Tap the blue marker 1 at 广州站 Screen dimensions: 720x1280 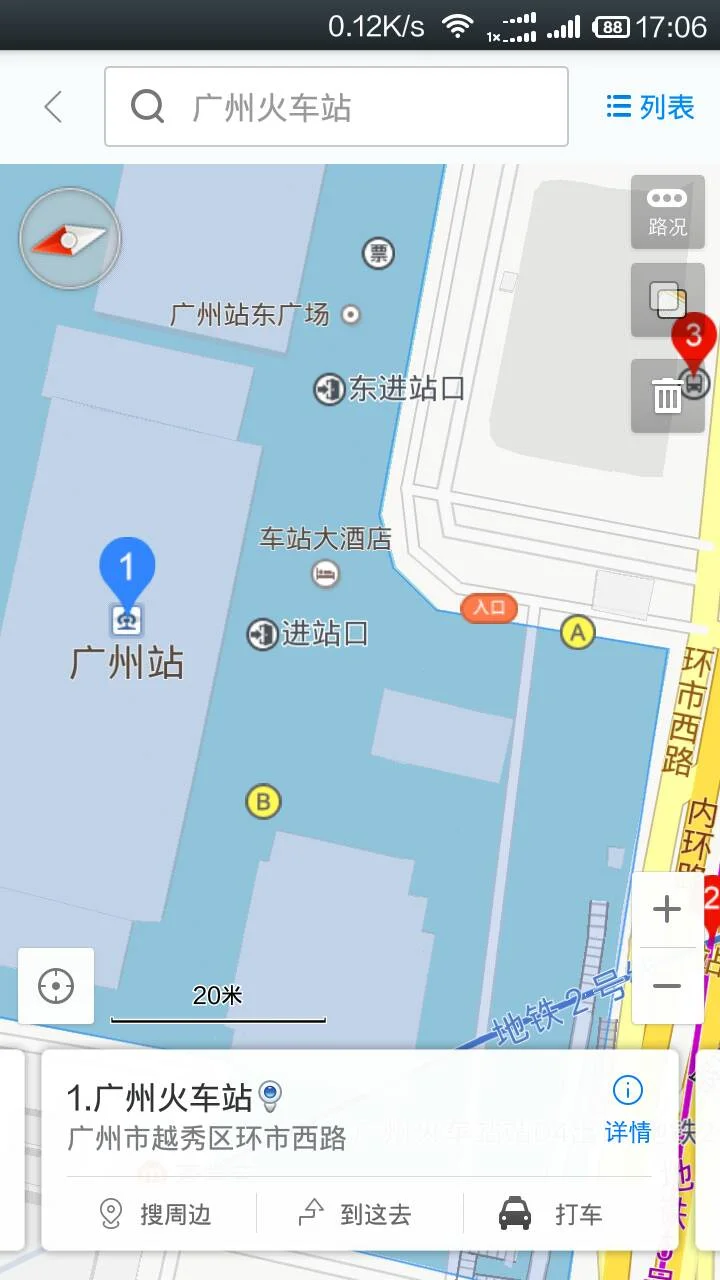127,568
